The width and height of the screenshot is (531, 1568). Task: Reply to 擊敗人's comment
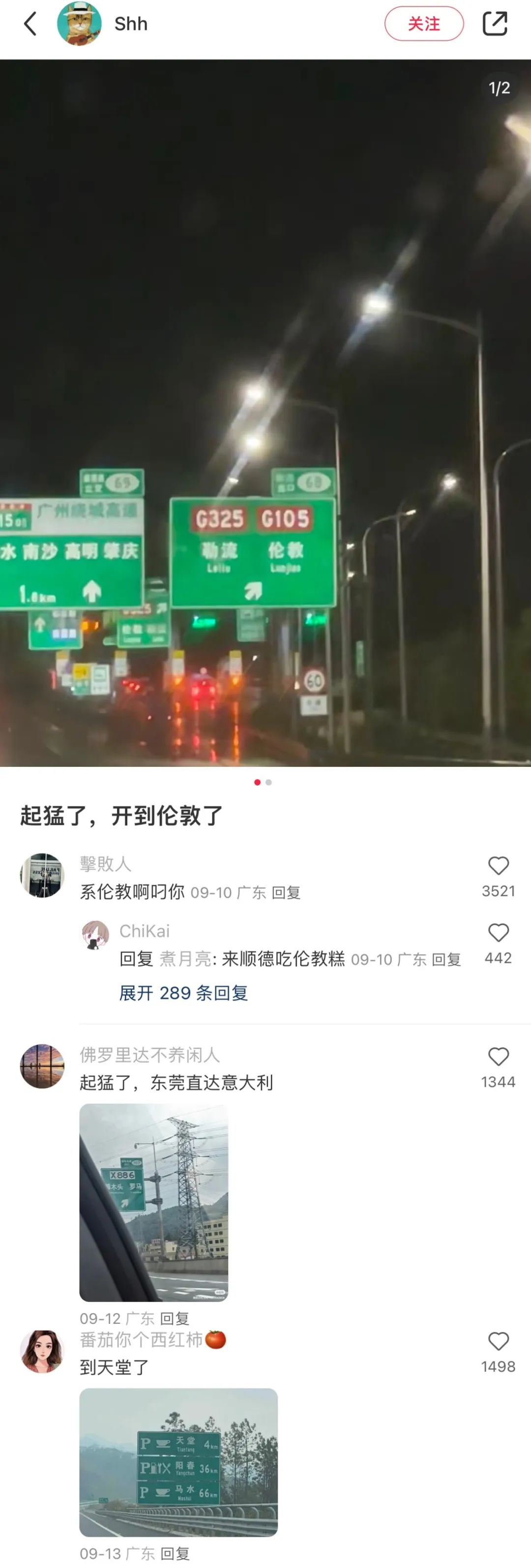pos(286,893)
